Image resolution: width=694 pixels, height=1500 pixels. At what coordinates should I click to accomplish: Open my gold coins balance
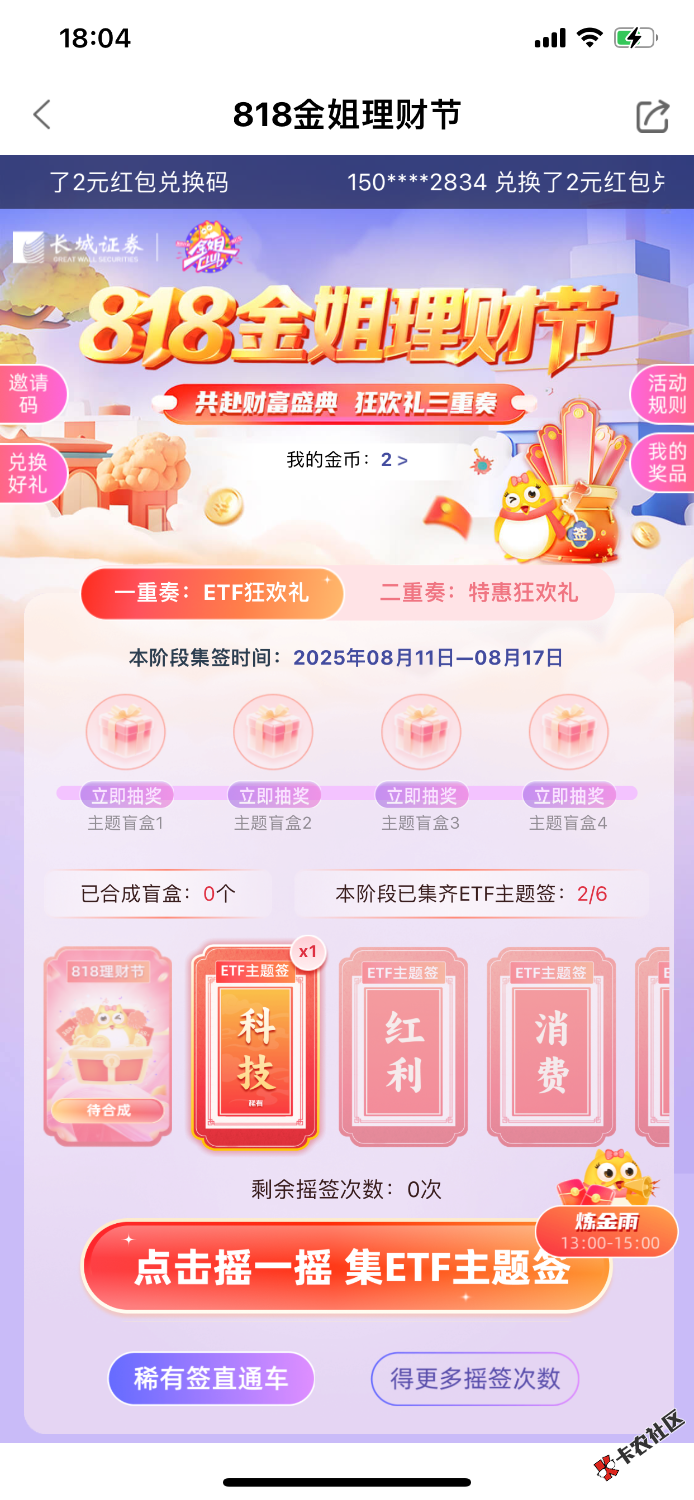coord(347,460)
